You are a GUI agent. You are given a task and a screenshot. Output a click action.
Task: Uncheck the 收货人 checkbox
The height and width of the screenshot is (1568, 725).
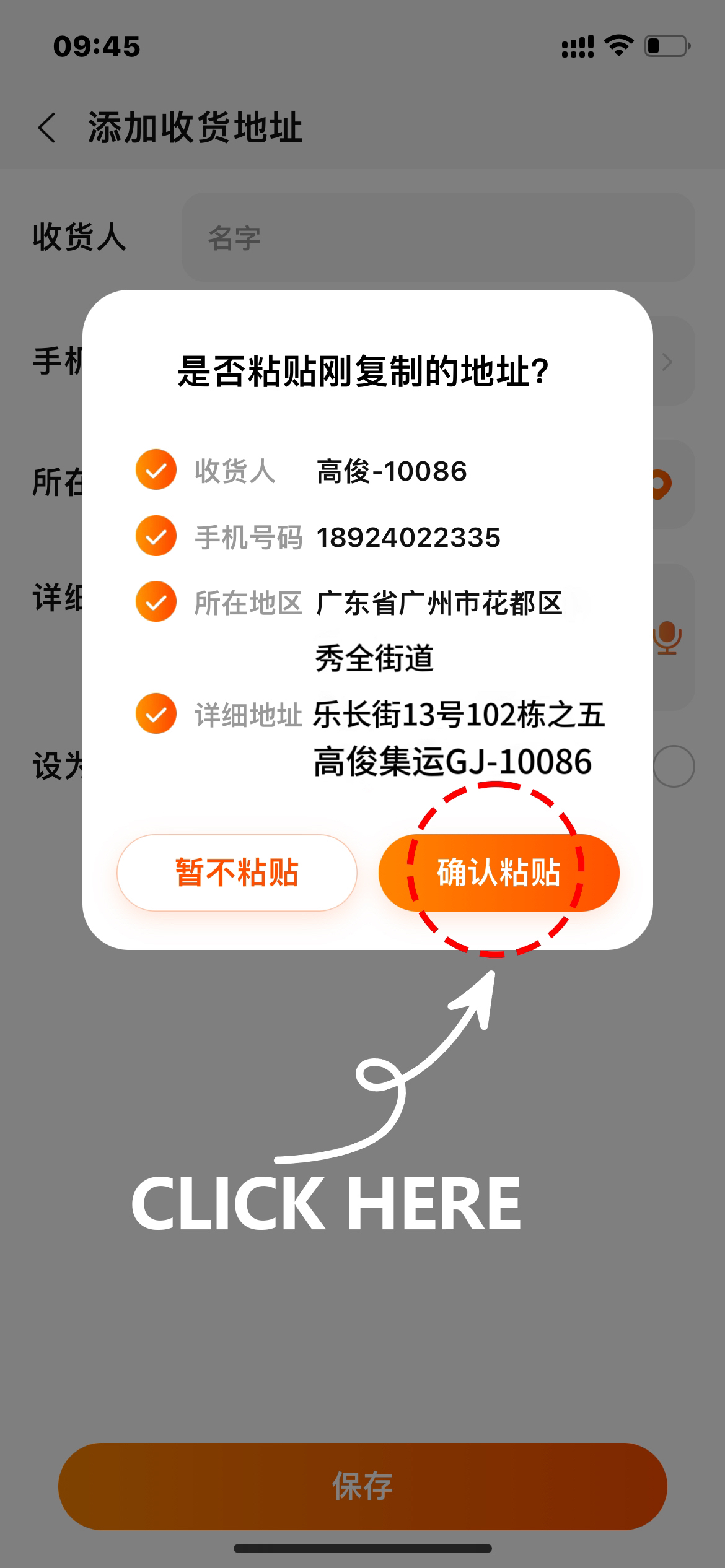coord(156,470)
